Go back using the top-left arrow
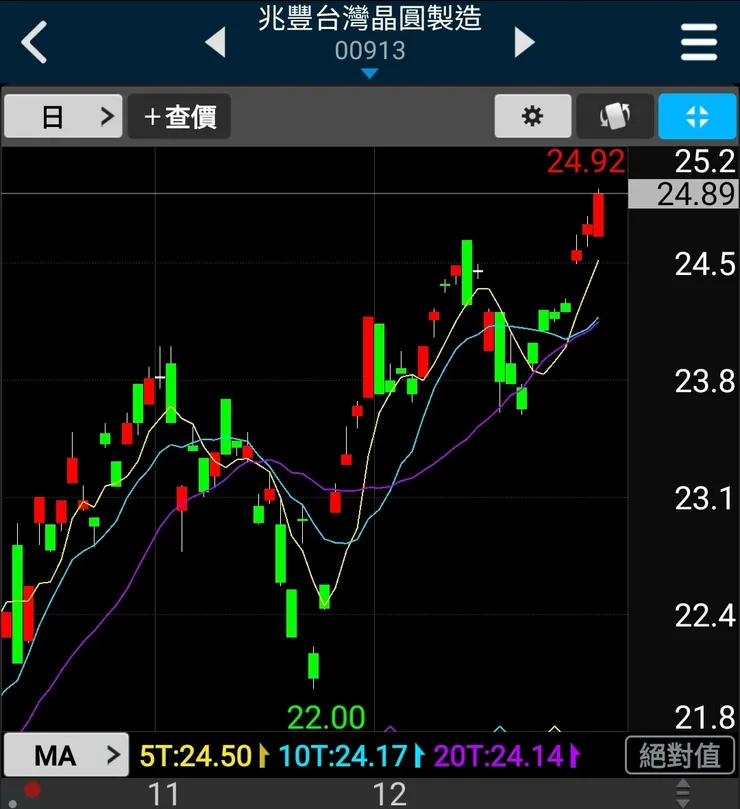 (x=35, y=43)
